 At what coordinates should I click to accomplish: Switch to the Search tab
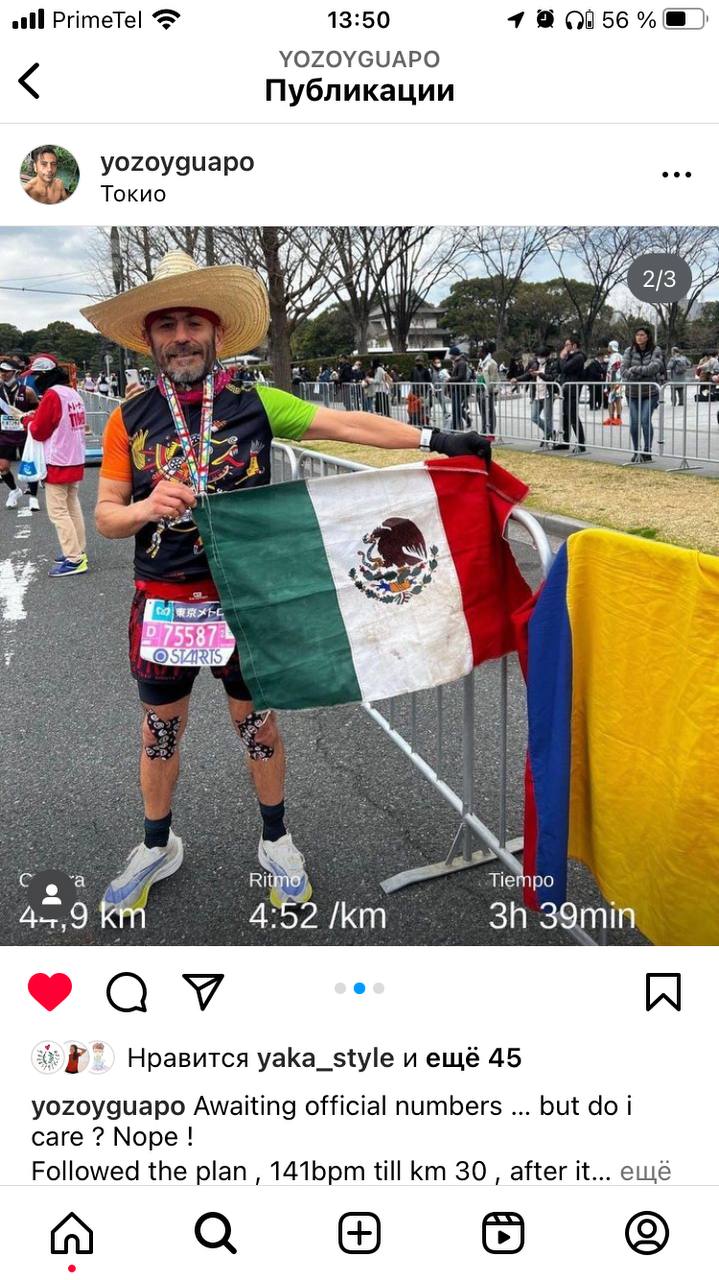point(215,1233)
